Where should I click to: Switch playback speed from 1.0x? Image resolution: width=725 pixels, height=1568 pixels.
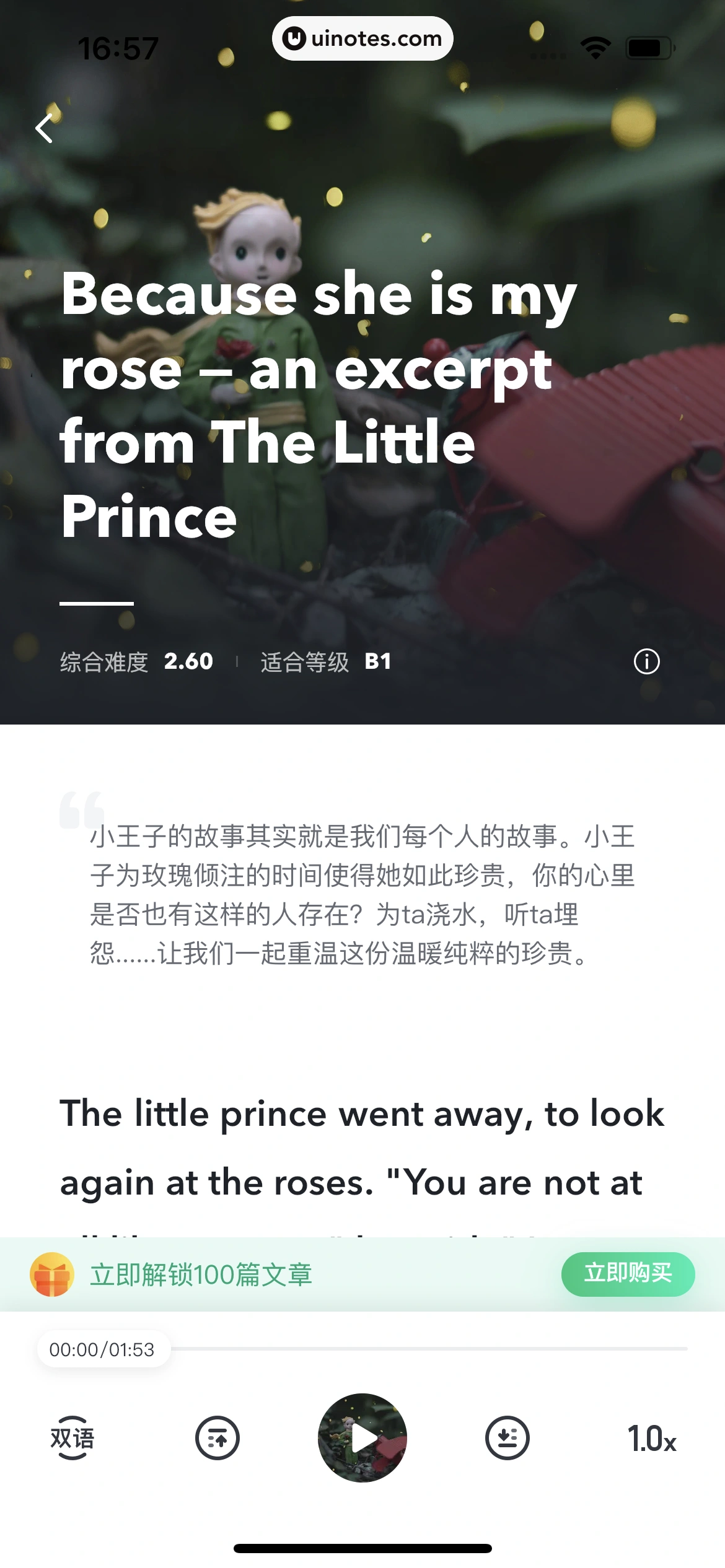[651, 1439]
